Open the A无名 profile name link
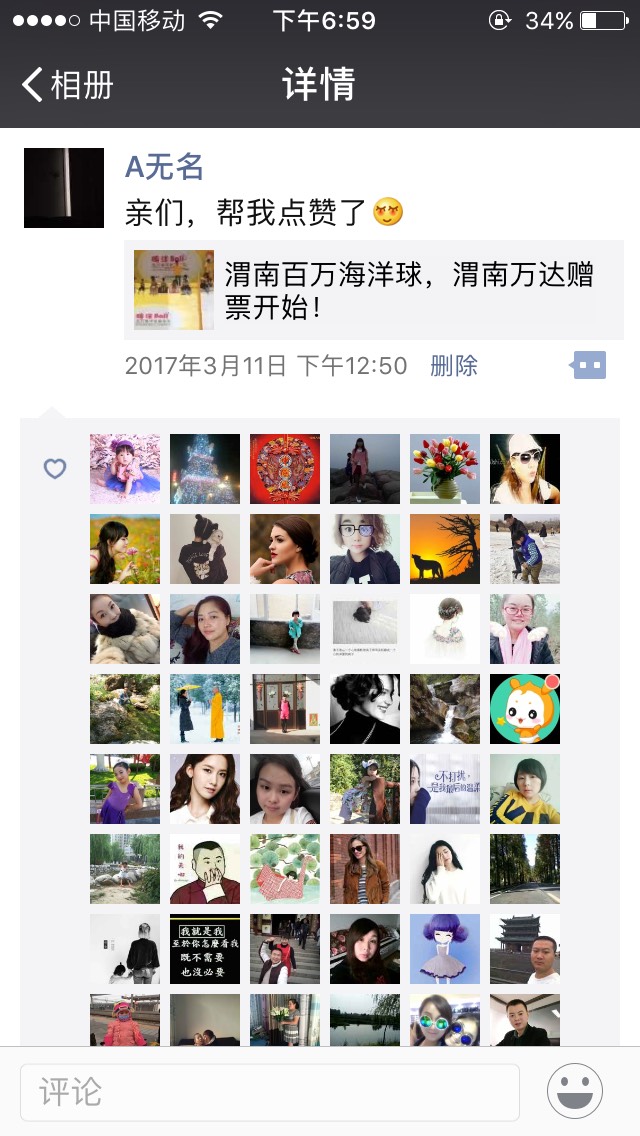 (x=164, y=167)
